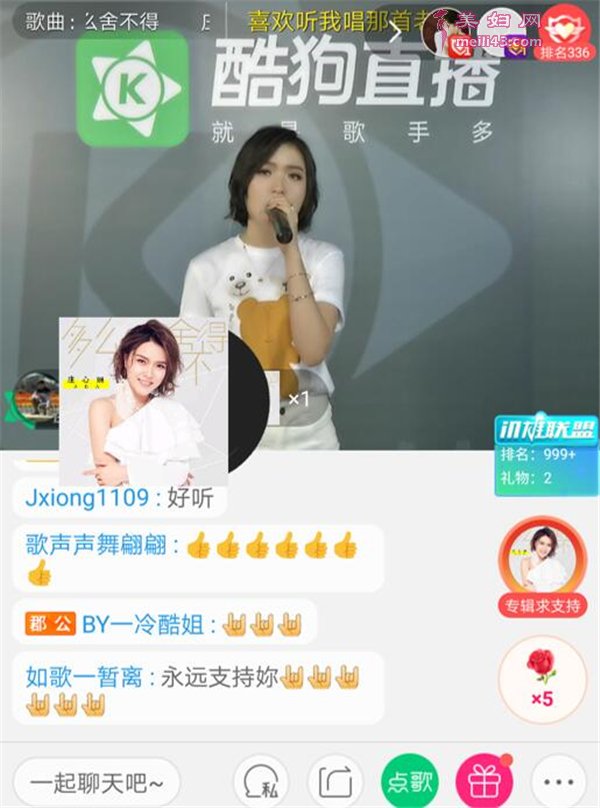Request a song with the 点歌 button
Screen dimensions: 600x808
pos(410,778)
